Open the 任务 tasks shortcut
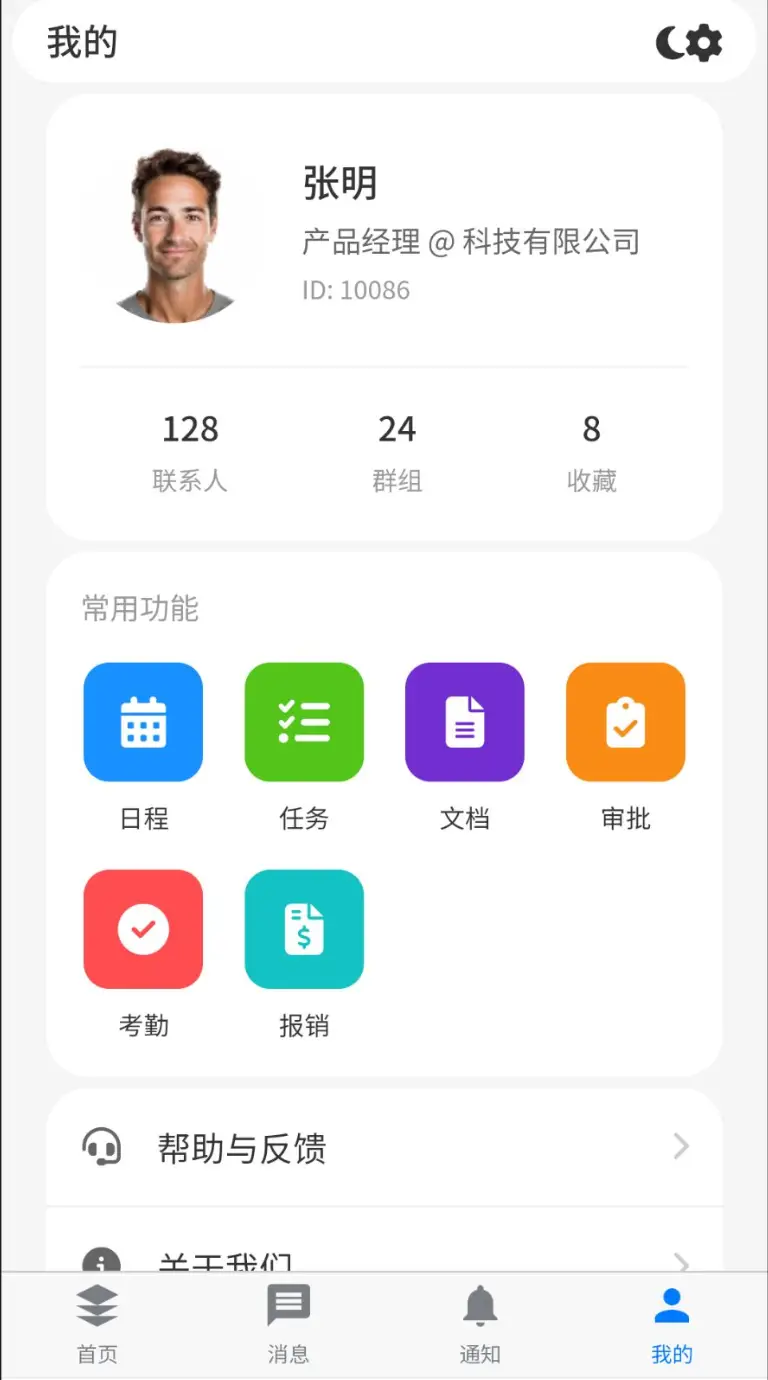 (x=304, y=722)
